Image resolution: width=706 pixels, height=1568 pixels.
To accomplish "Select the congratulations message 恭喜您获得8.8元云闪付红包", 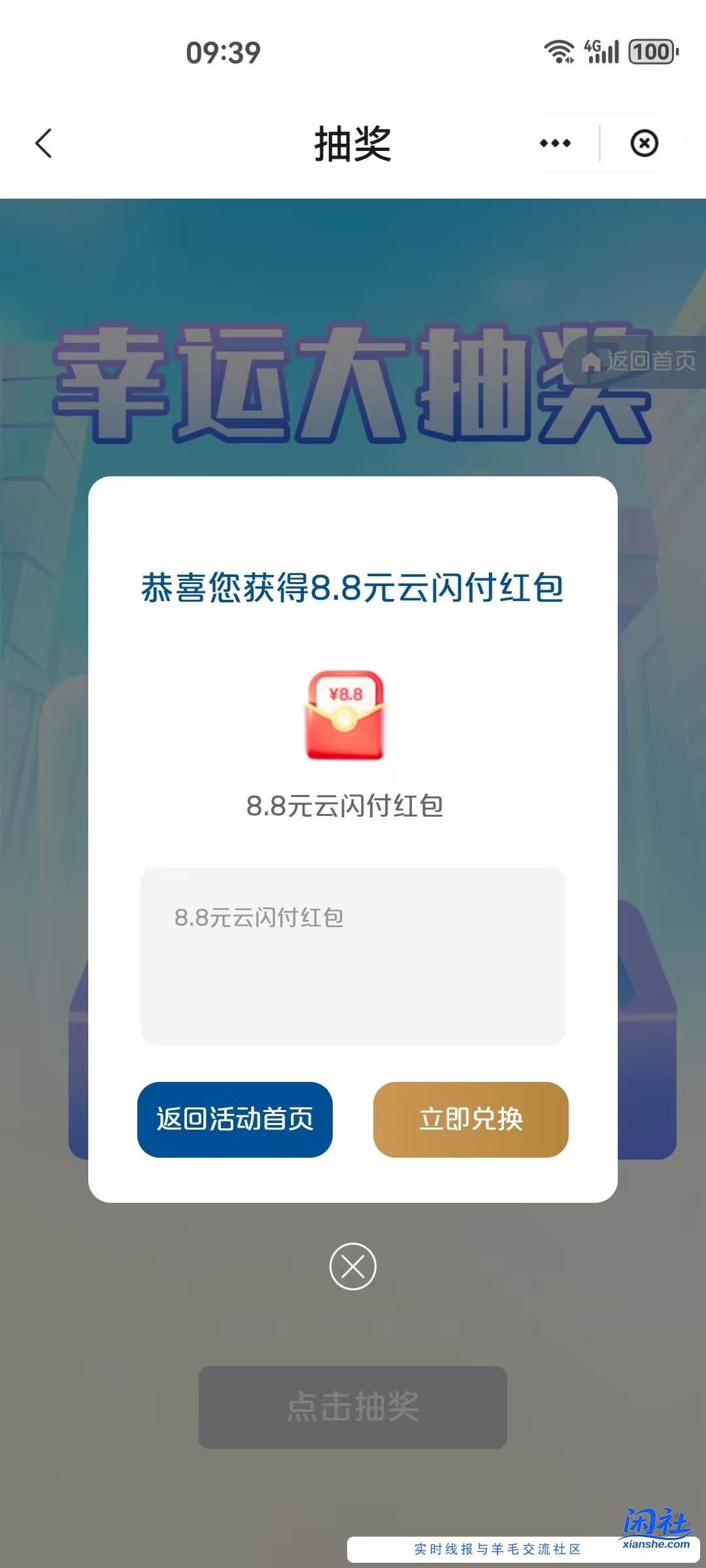I will pos(353,588).
